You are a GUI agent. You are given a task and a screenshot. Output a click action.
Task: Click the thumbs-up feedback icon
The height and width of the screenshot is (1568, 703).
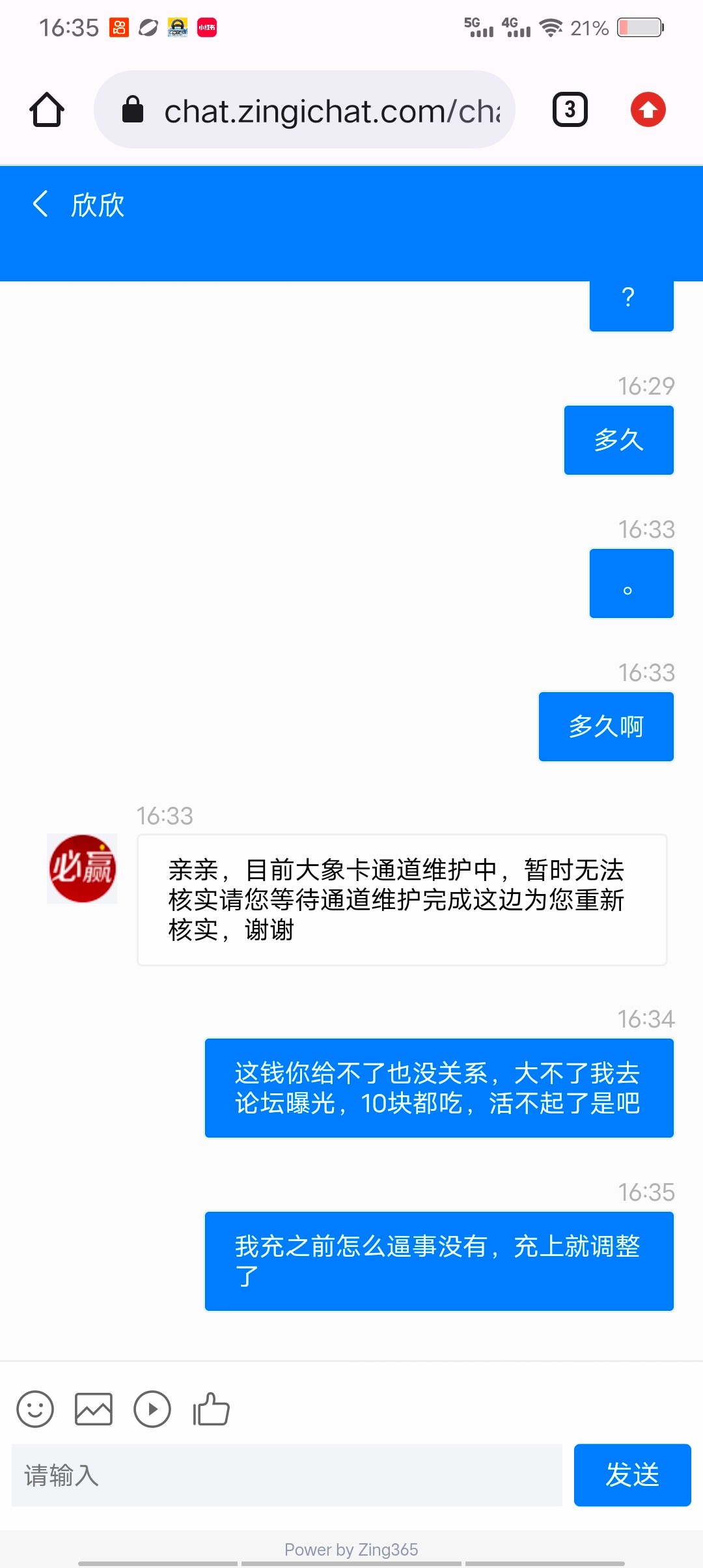(x=210, y=1409)
